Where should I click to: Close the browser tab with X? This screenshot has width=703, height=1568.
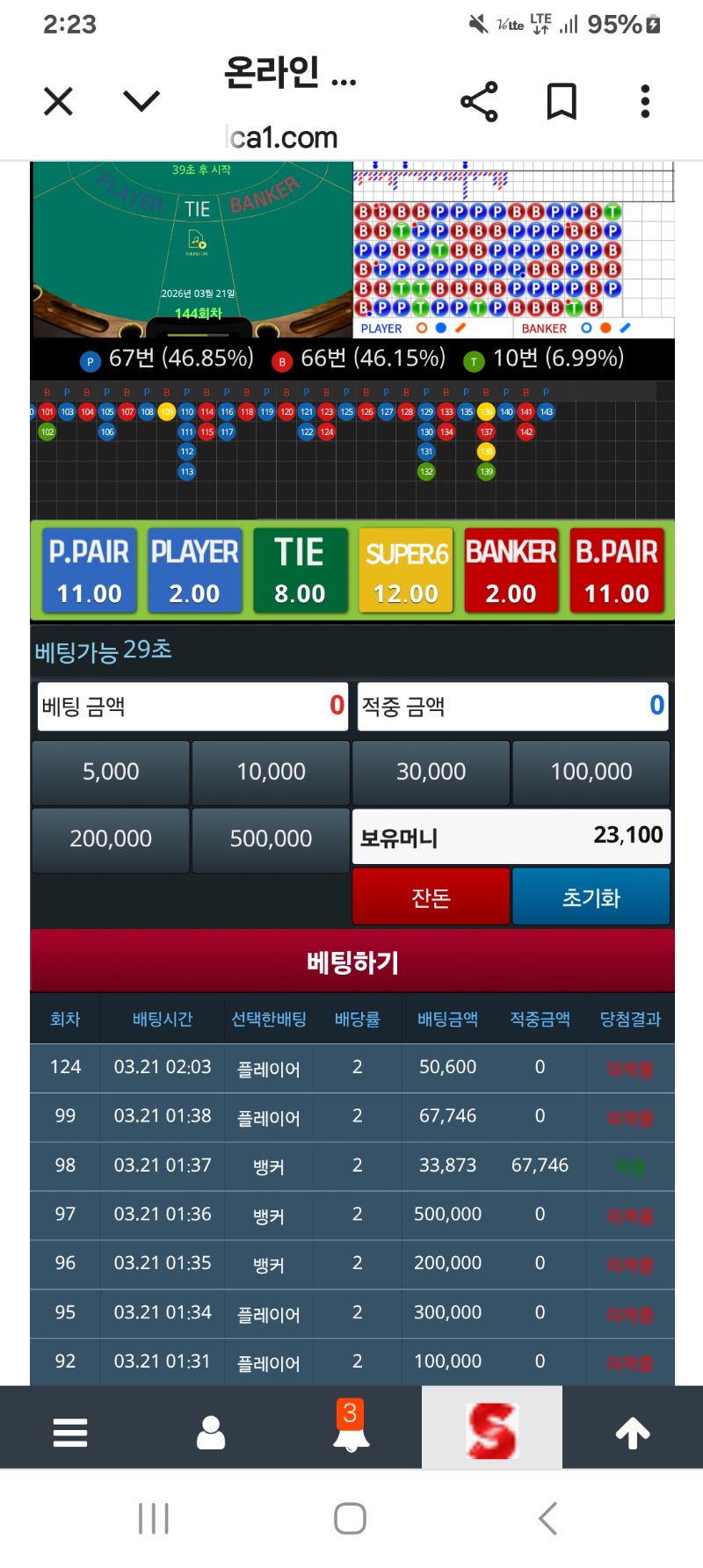(58, 101)
